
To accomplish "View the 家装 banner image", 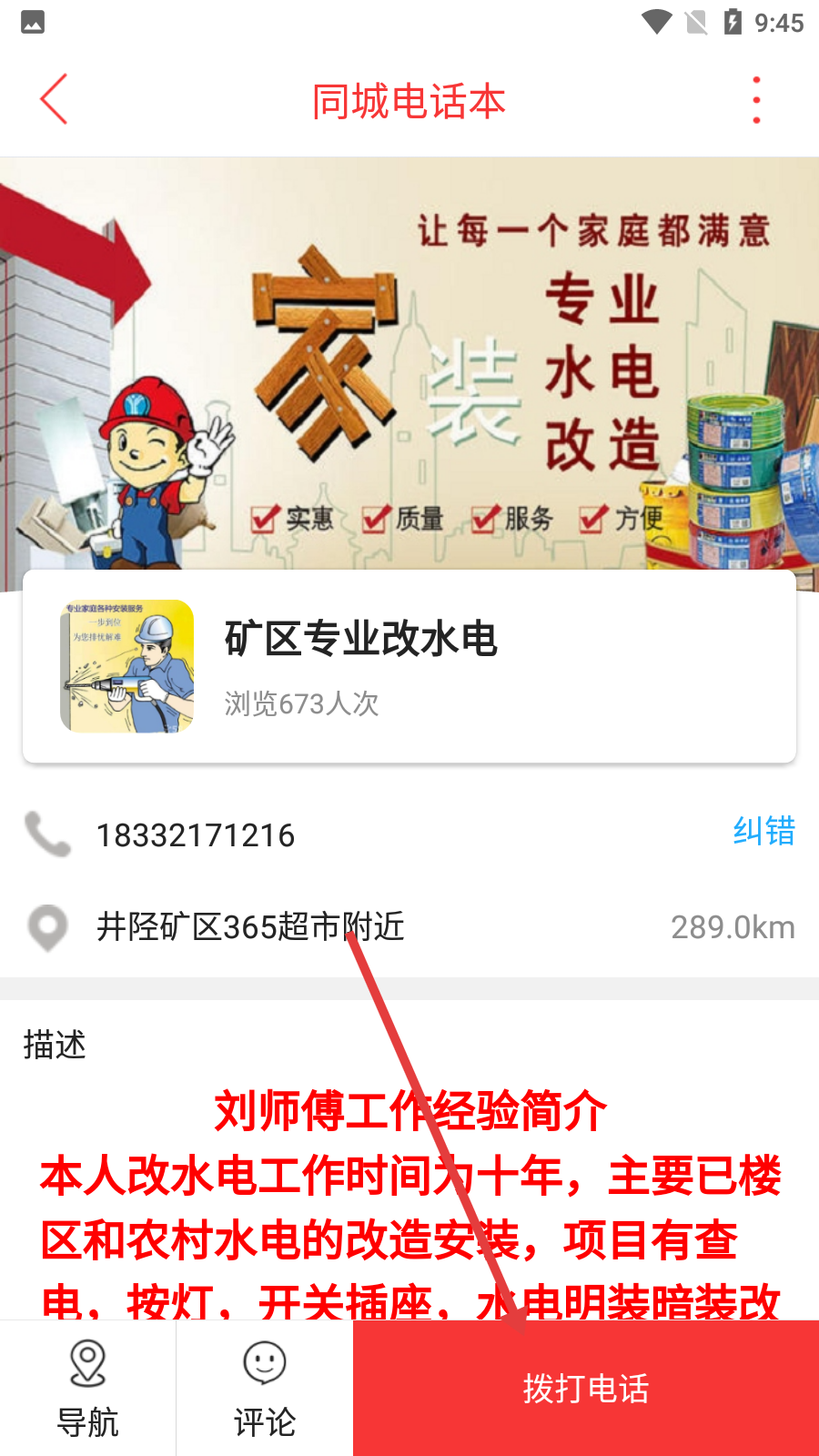I will coord(409,364).
